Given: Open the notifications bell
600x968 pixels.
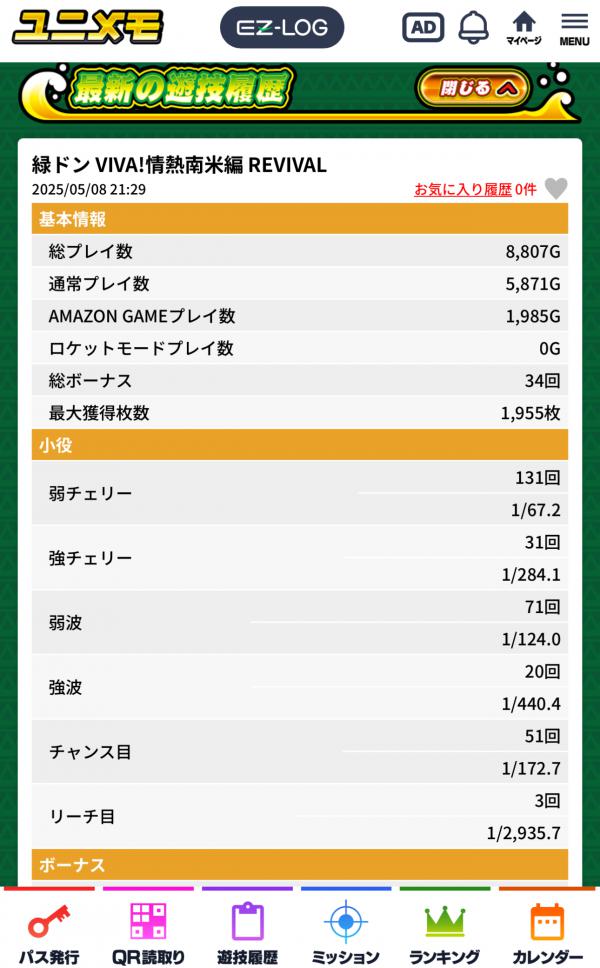Looking at the screenshot, I should (x=473, y=28).
